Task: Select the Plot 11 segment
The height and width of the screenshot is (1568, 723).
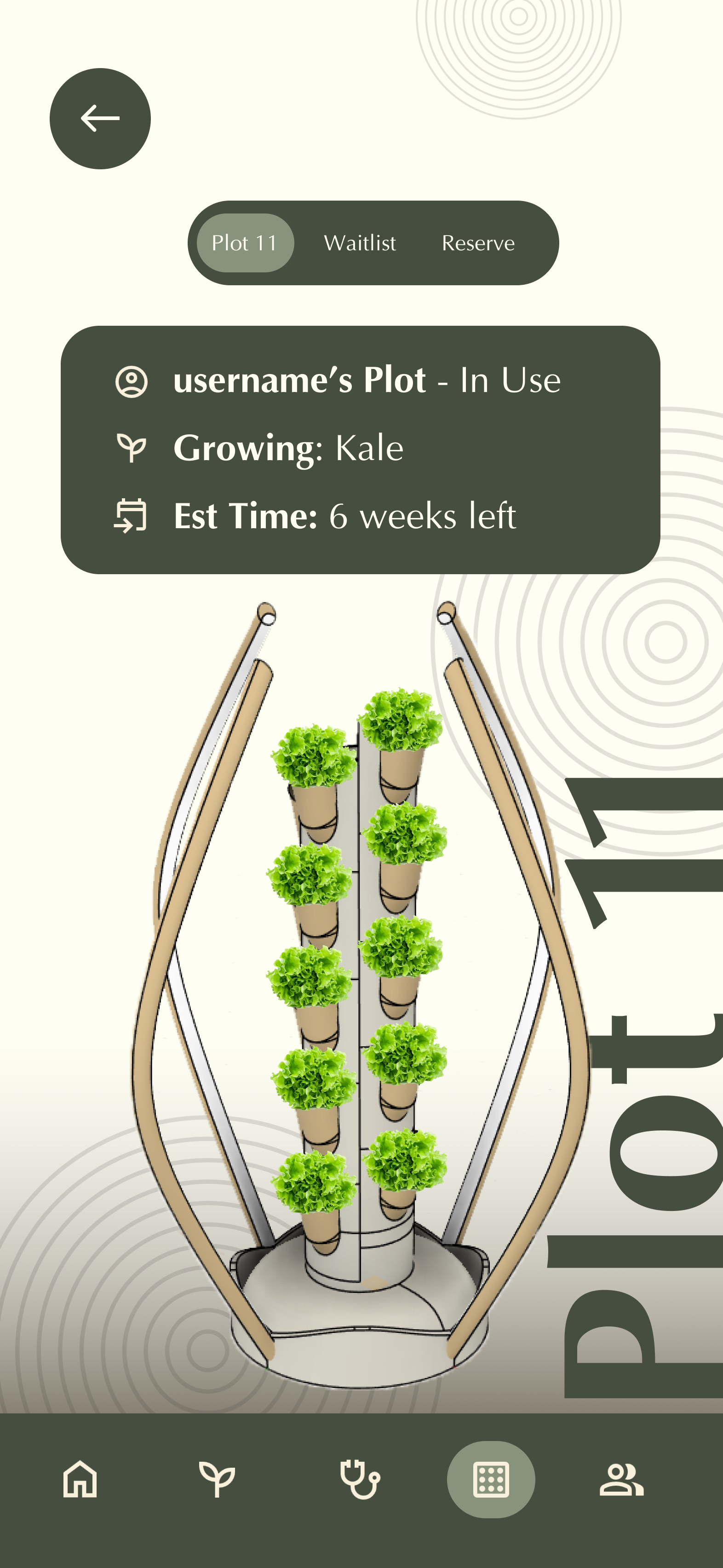Action: (245, 243)
